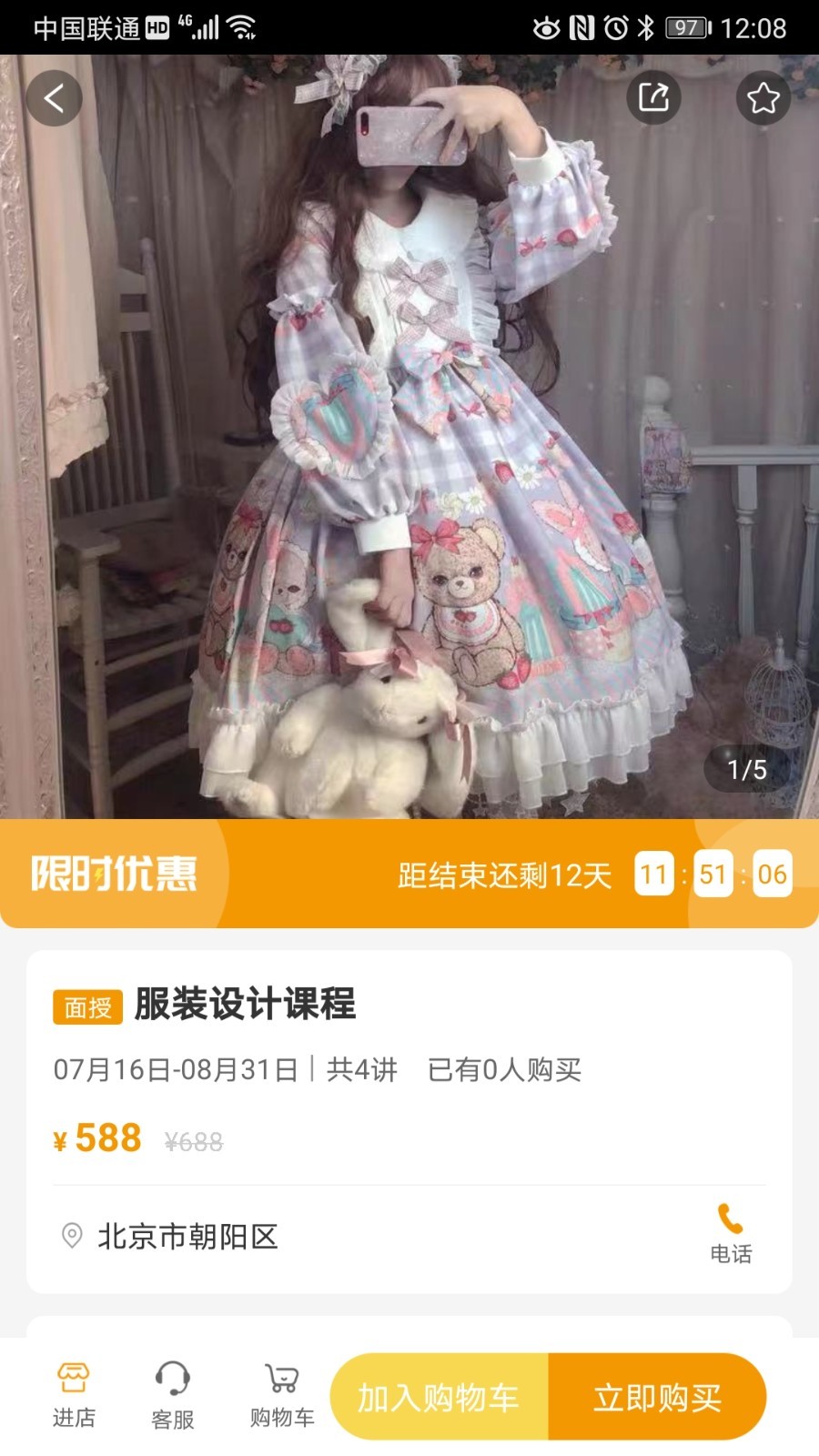Enter the shop via 进店
The image size is (819, 1456).
click(x=74, y=1395)
